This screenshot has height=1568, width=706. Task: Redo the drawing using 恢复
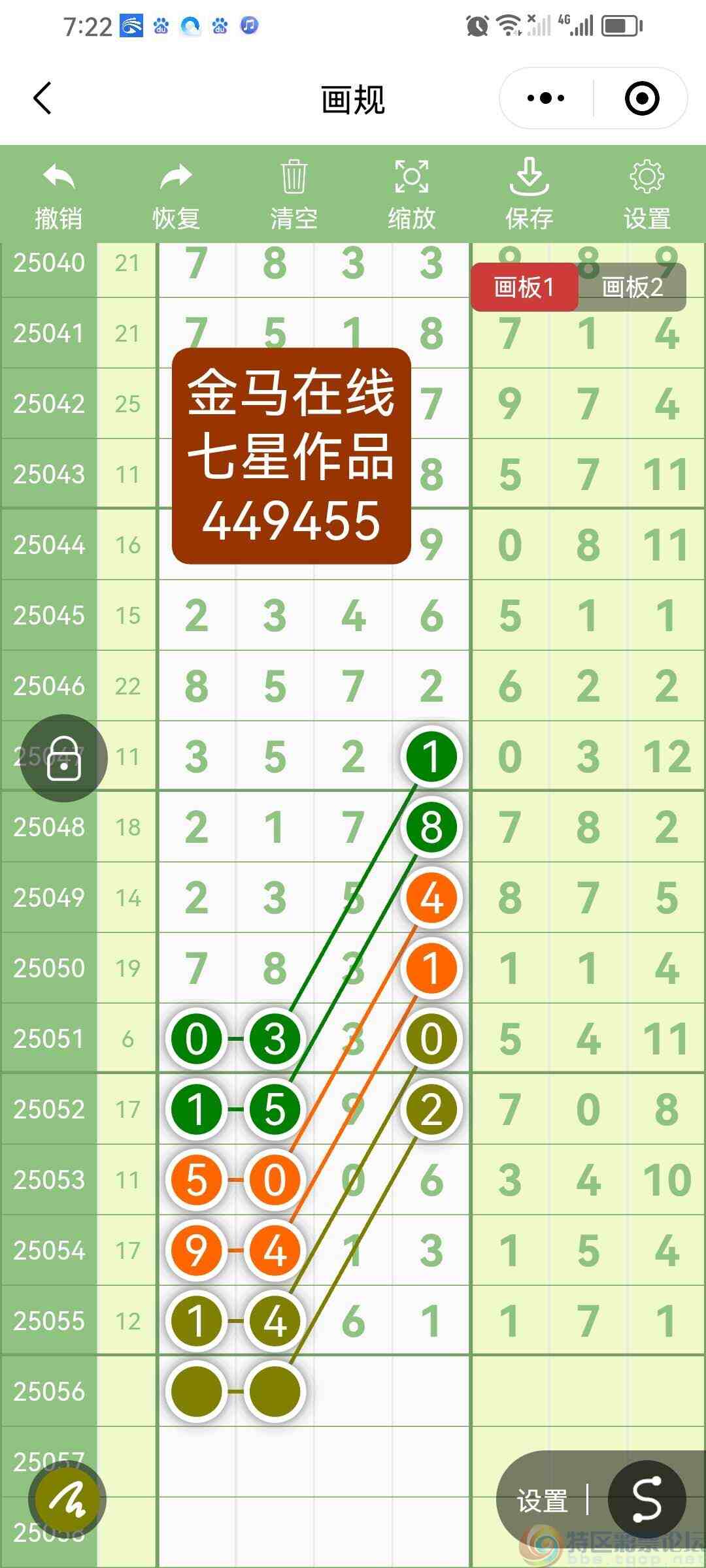175,193
